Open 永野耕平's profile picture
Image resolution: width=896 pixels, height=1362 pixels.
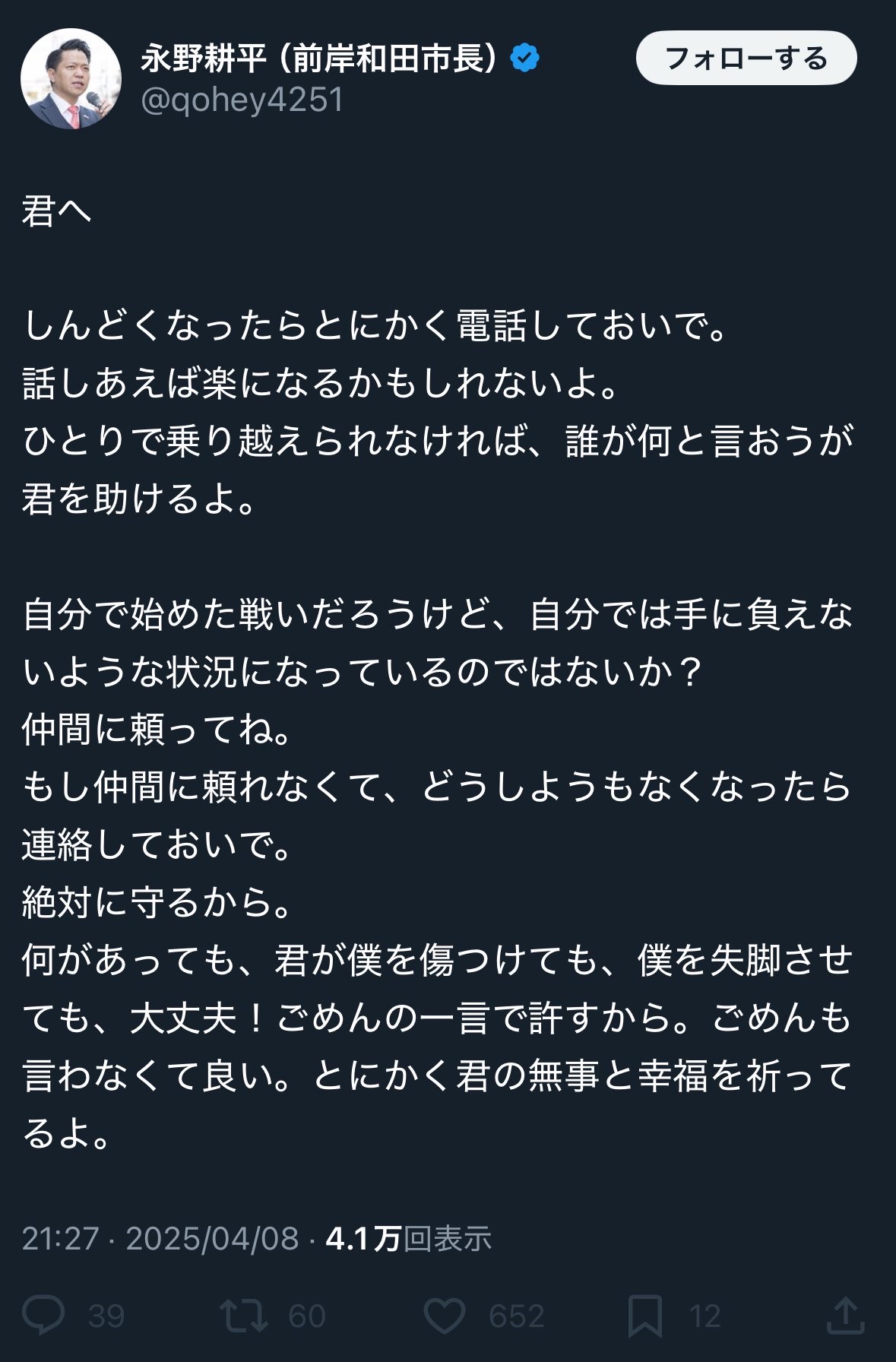(x=71, y=78)
